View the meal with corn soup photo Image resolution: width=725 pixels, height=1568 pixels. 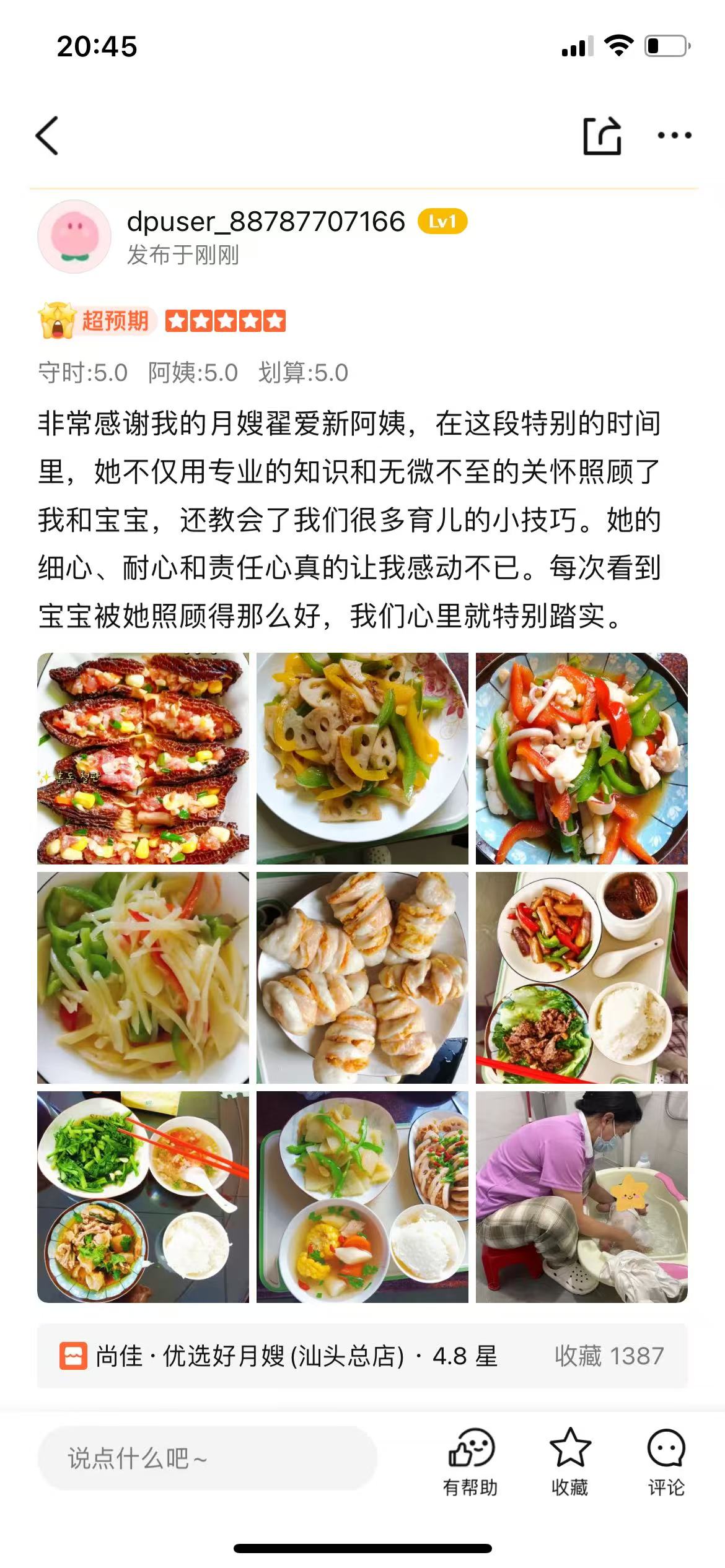pyautogui.click(x=362, y=1196)
